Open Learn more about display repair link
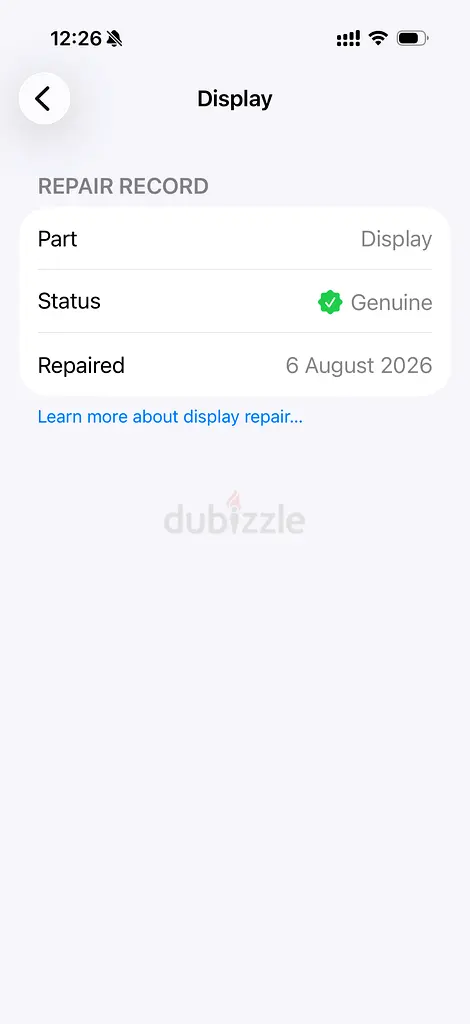Image resolution: width=470 pixels, height=1024 pixels. [x=170, y=417]
